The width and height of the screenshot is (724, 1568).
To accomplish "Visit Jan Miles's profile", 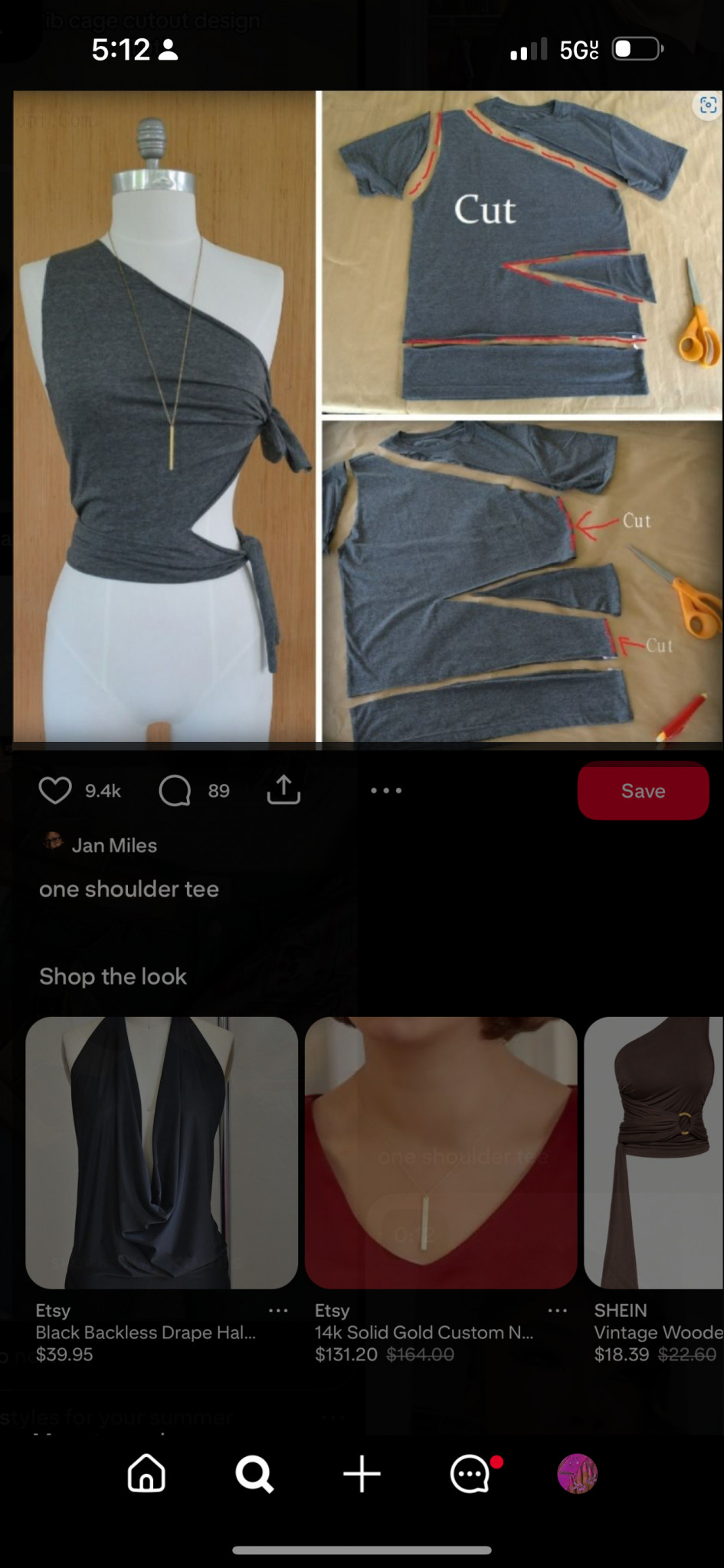I will [x=113, y=845].
